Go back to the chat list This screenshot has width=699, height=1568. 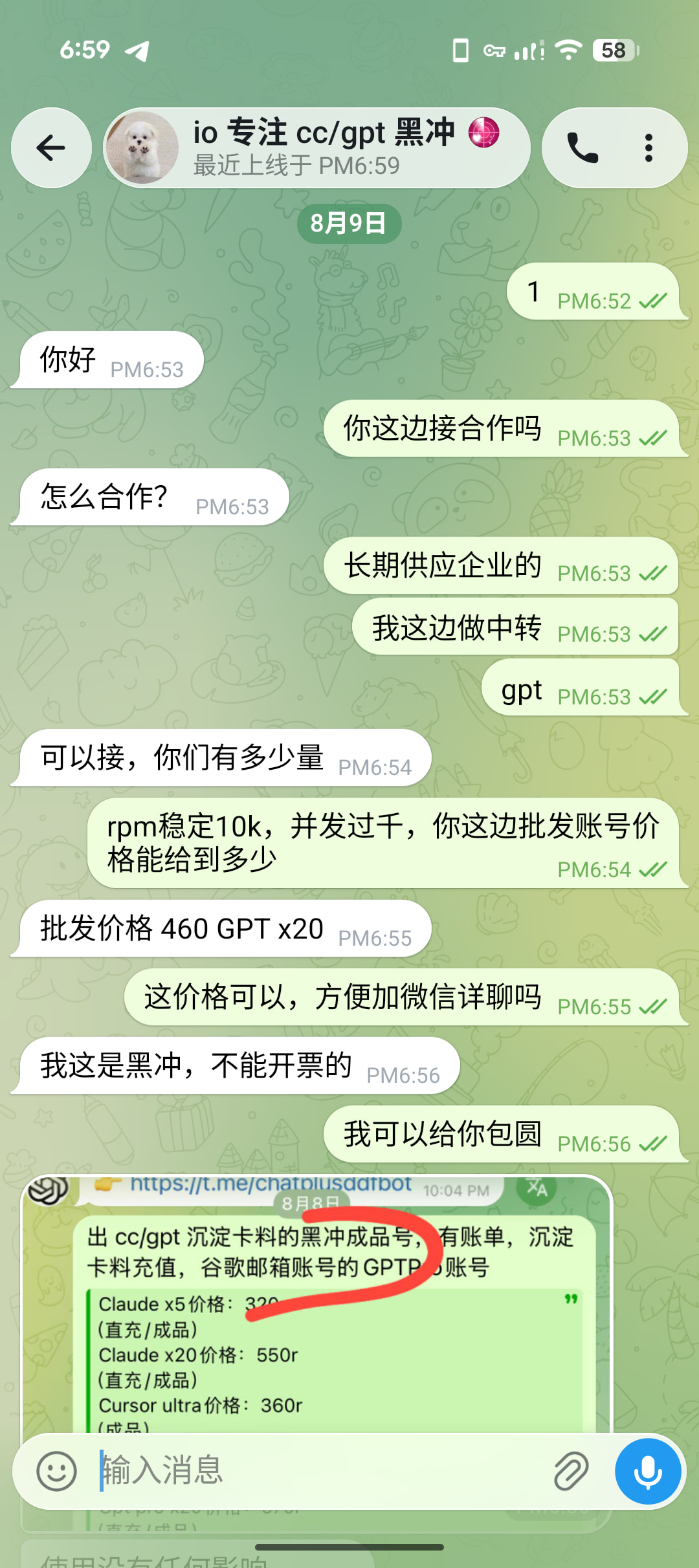51,148
